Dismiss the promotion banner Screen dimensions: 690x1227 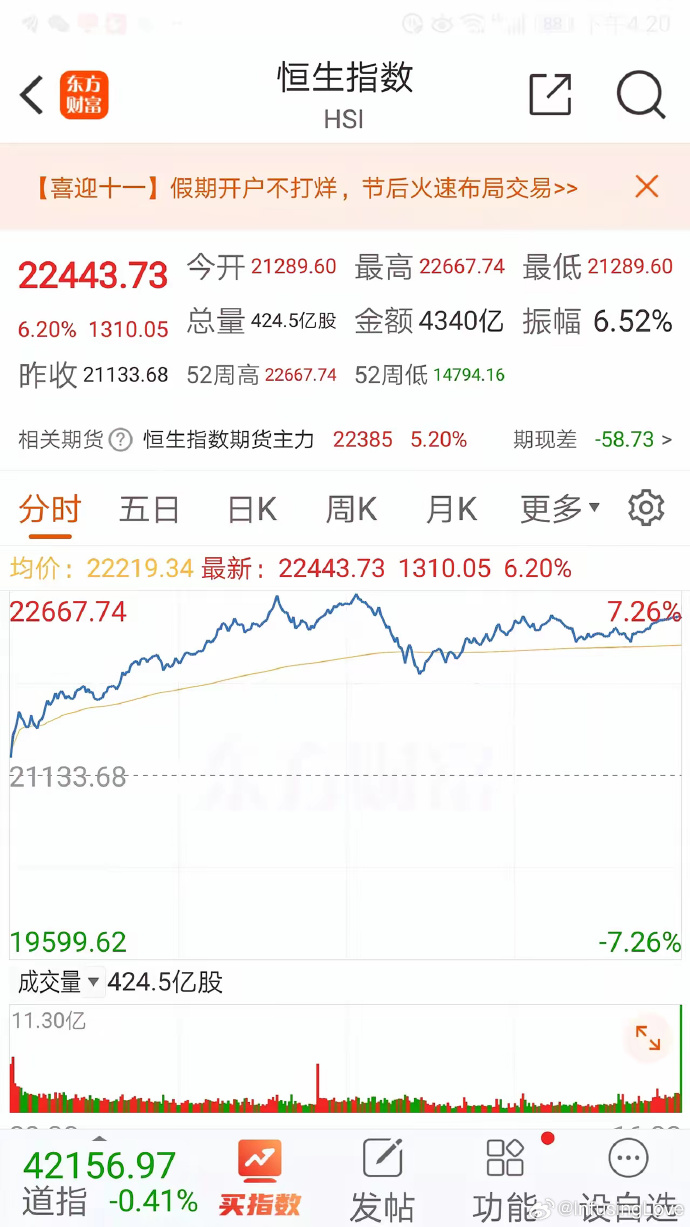[647, 186]
